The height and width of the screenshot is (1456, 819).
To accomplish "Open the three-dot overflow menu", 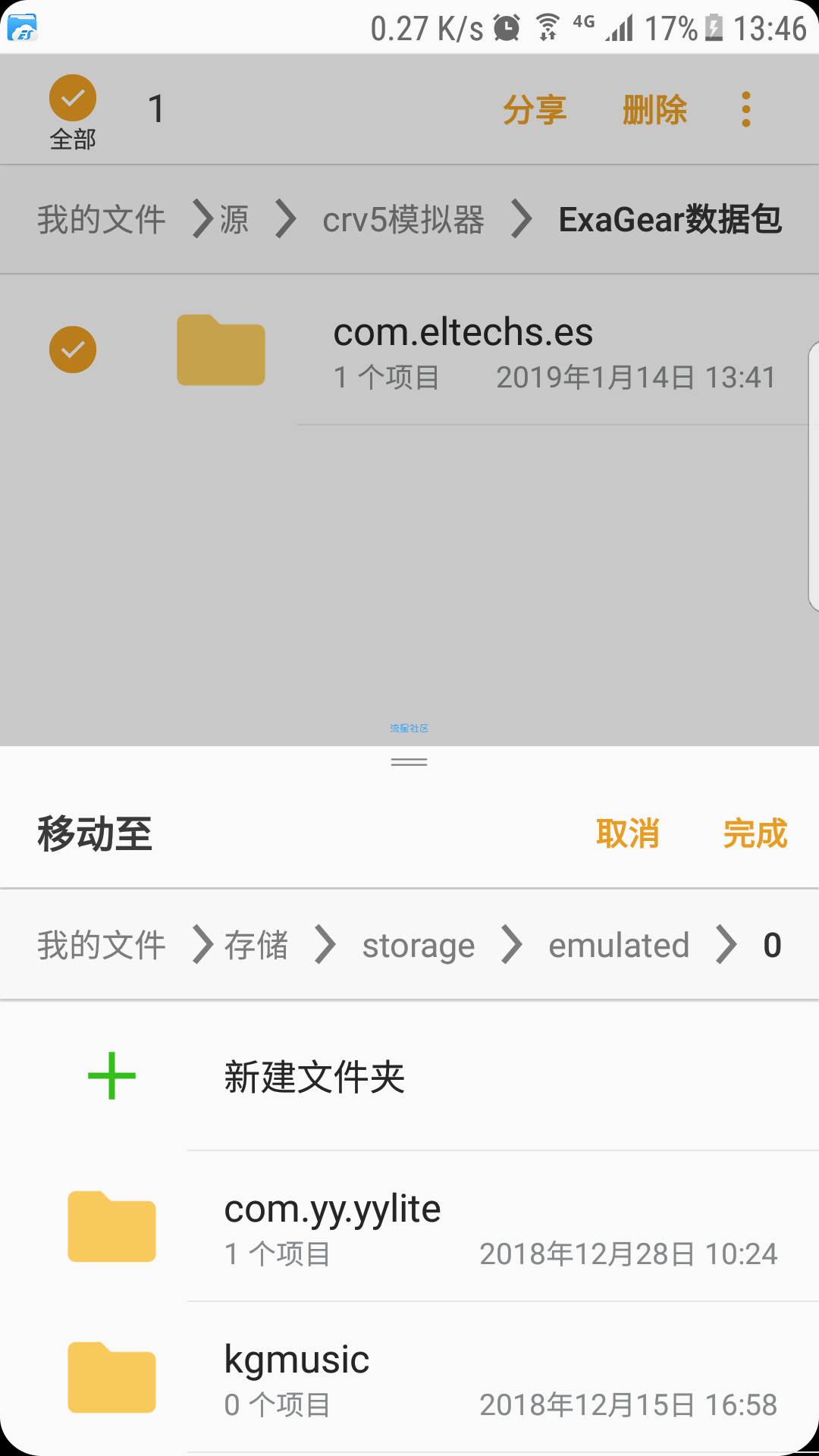I will (746, 110).
